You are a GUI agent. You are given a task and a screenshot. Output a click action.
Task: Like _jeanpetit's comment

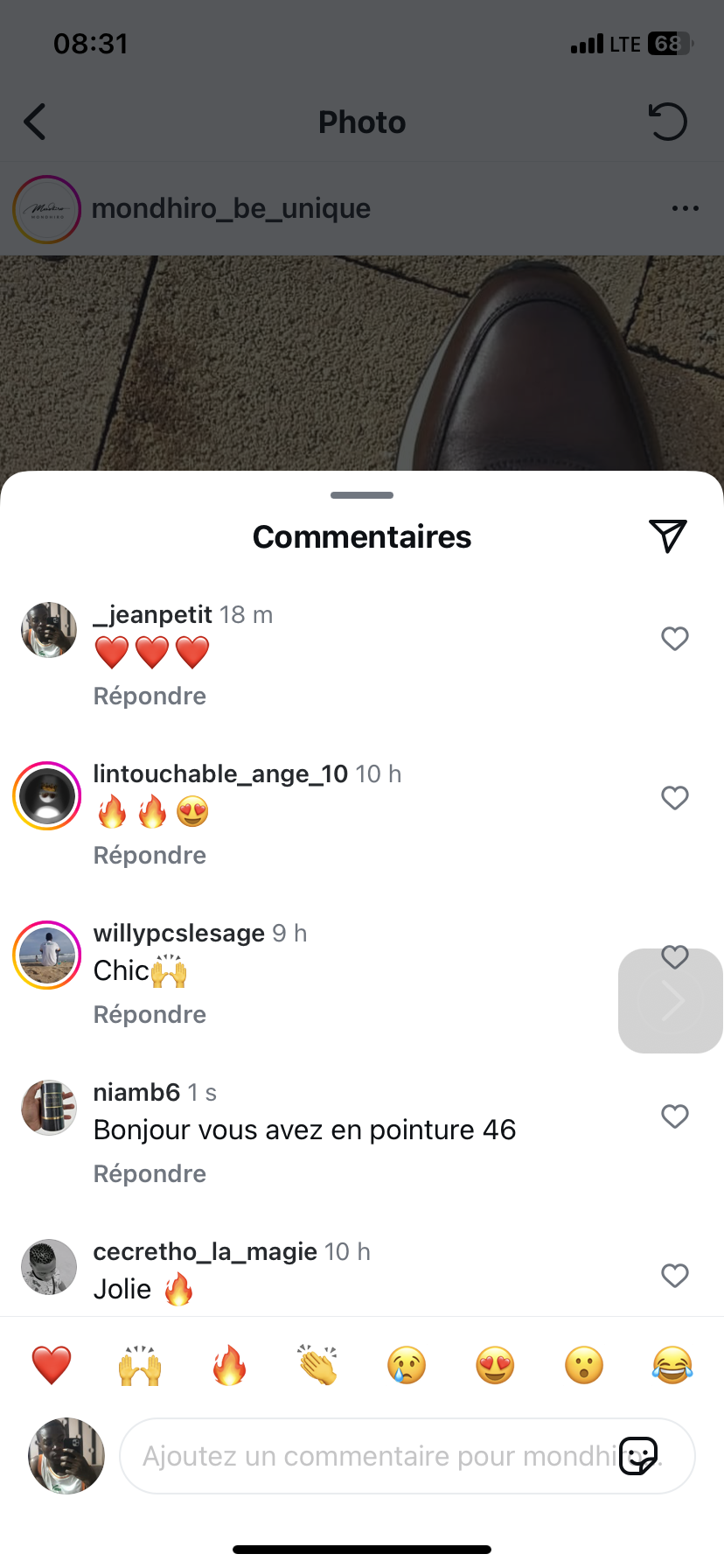(674, 639)
